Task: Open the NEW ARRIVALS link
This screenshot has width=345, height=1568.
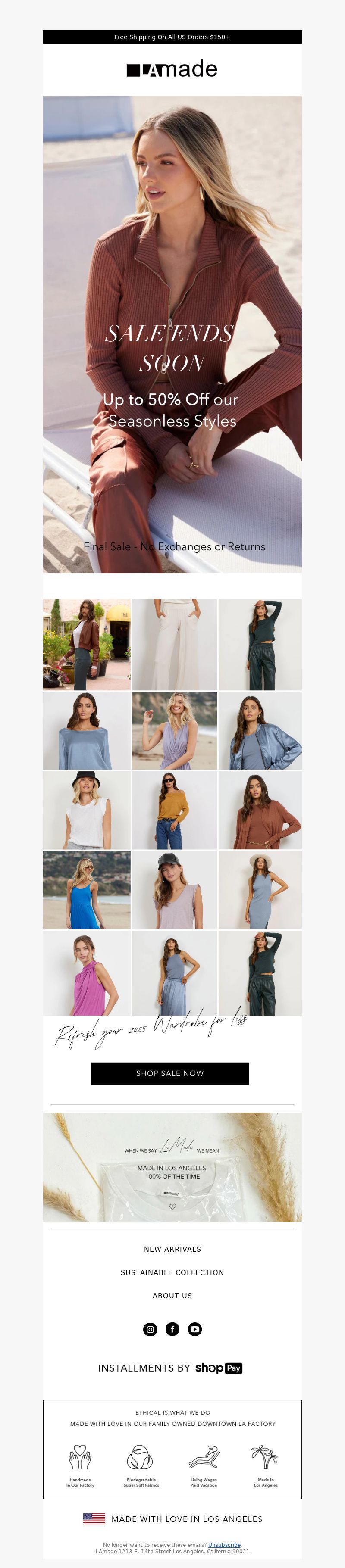Action: coord(172,1249)
